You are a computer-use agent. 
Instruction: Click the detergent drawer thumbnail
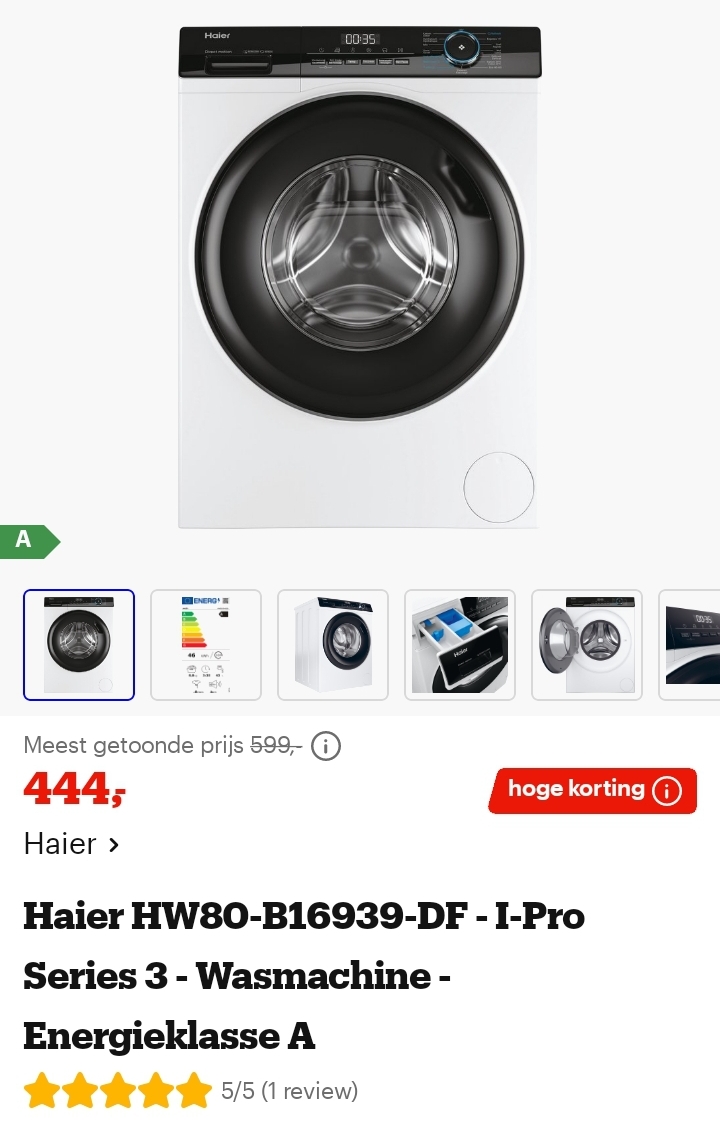pyautogui.click(x=460, y=644)
